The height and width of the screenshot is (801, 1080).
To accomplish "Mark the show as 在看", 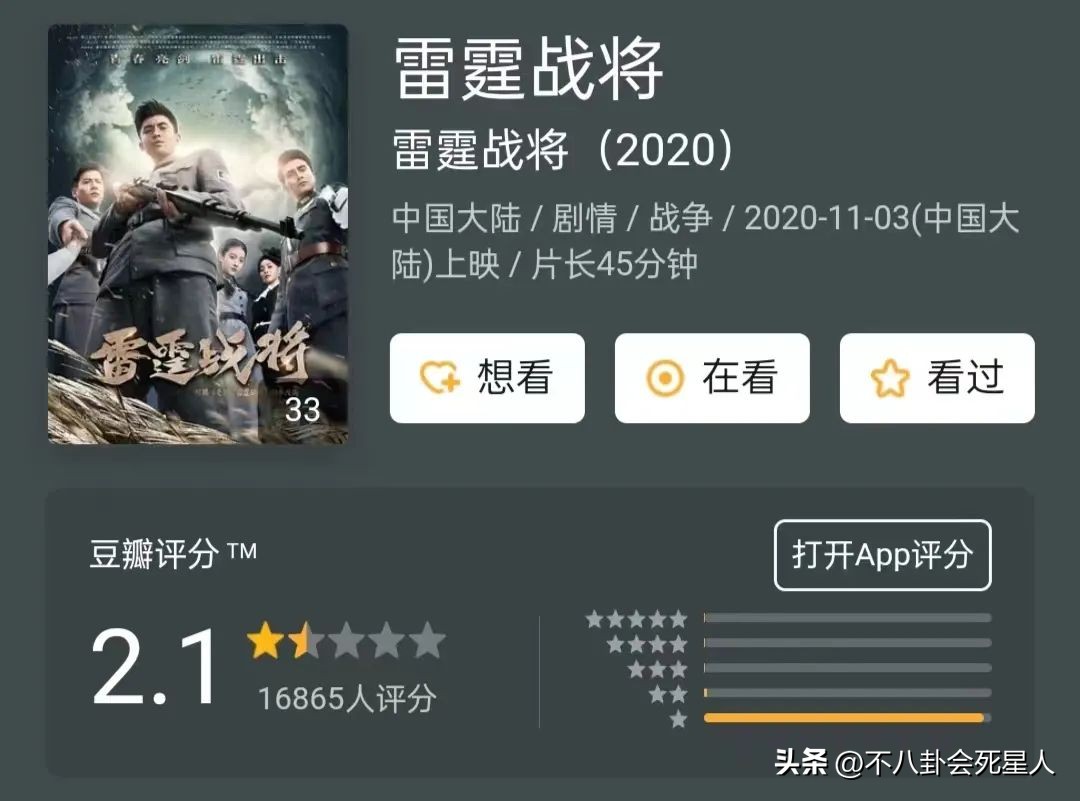I will click(711, 378).
